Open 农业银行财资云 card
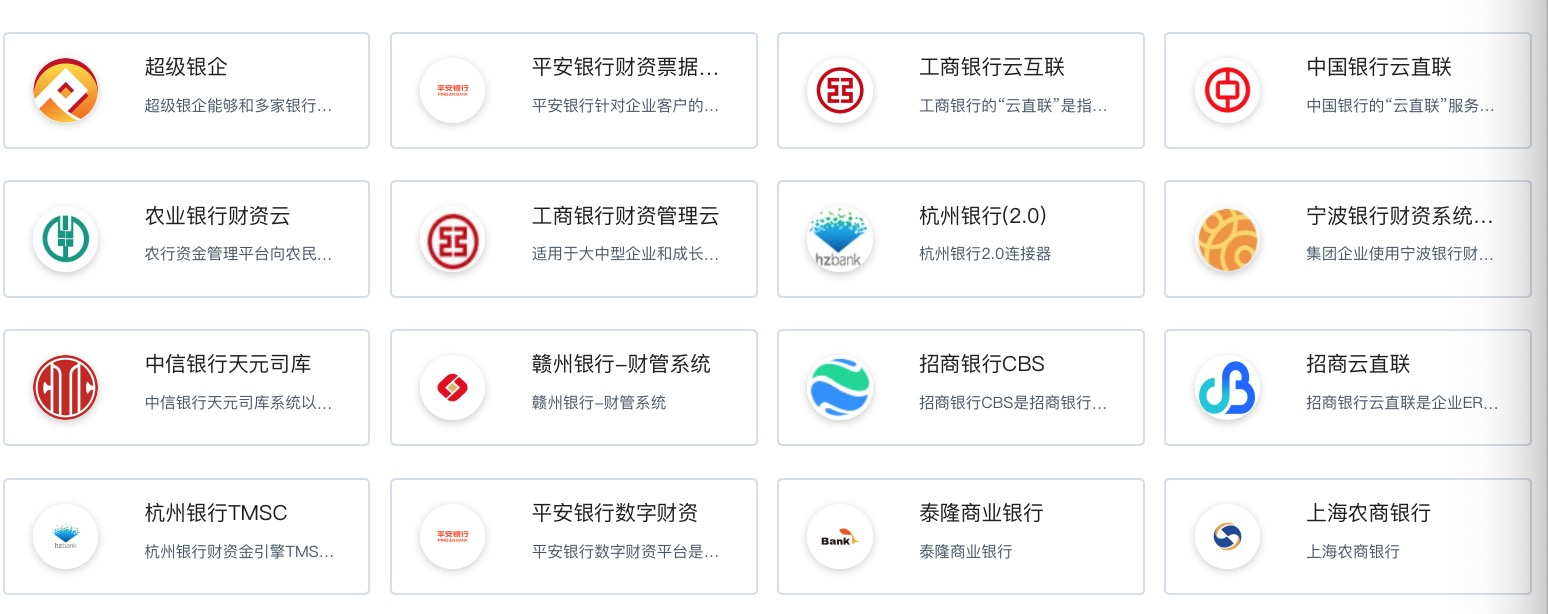This screenshot has width=1548, height=614. (187, 239)
